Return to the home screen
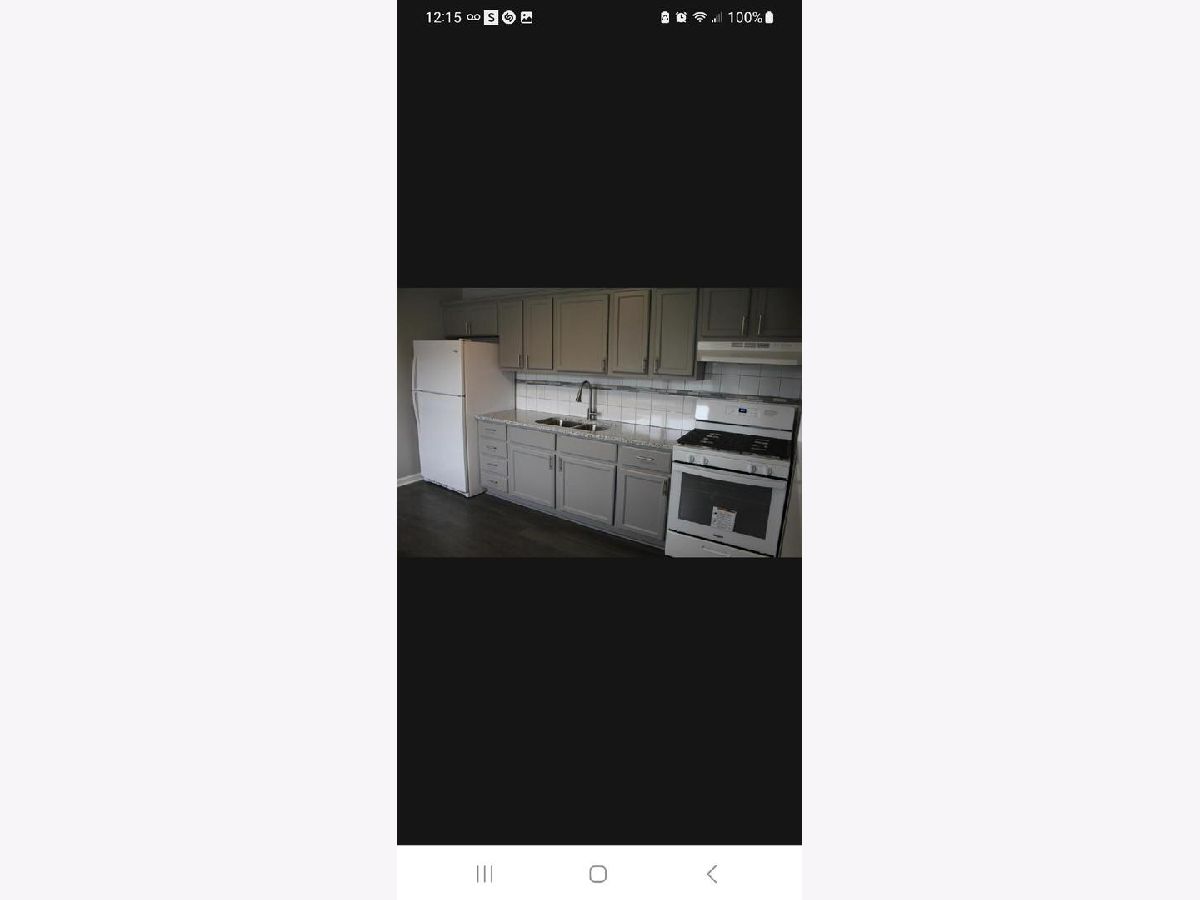This screenshot has width=1200, height=900. (x=598, y=874)
